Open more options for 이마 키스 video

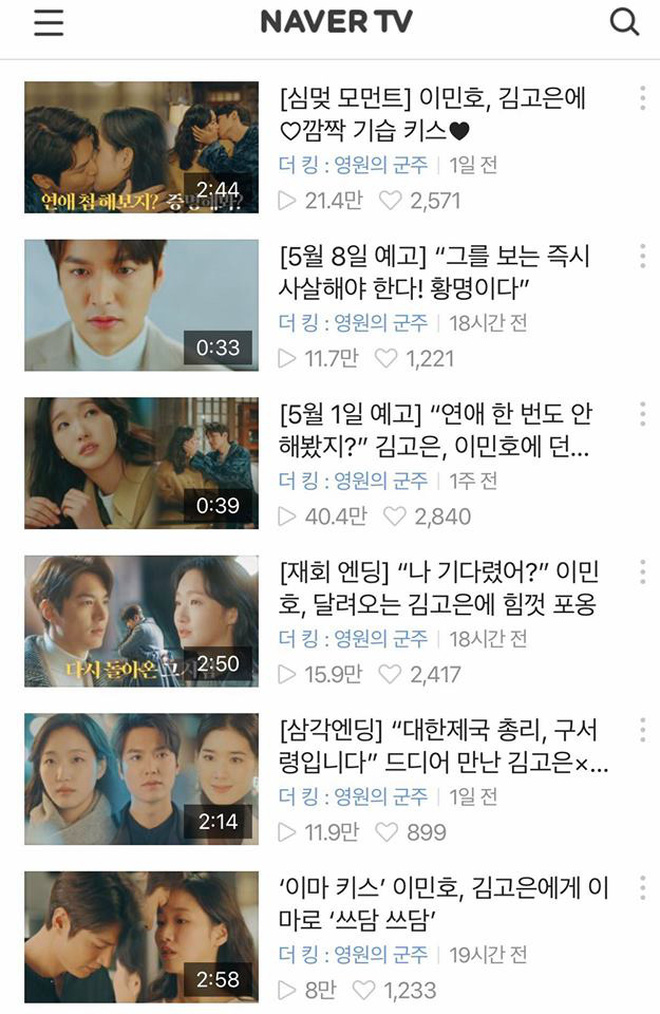(640, 888)
